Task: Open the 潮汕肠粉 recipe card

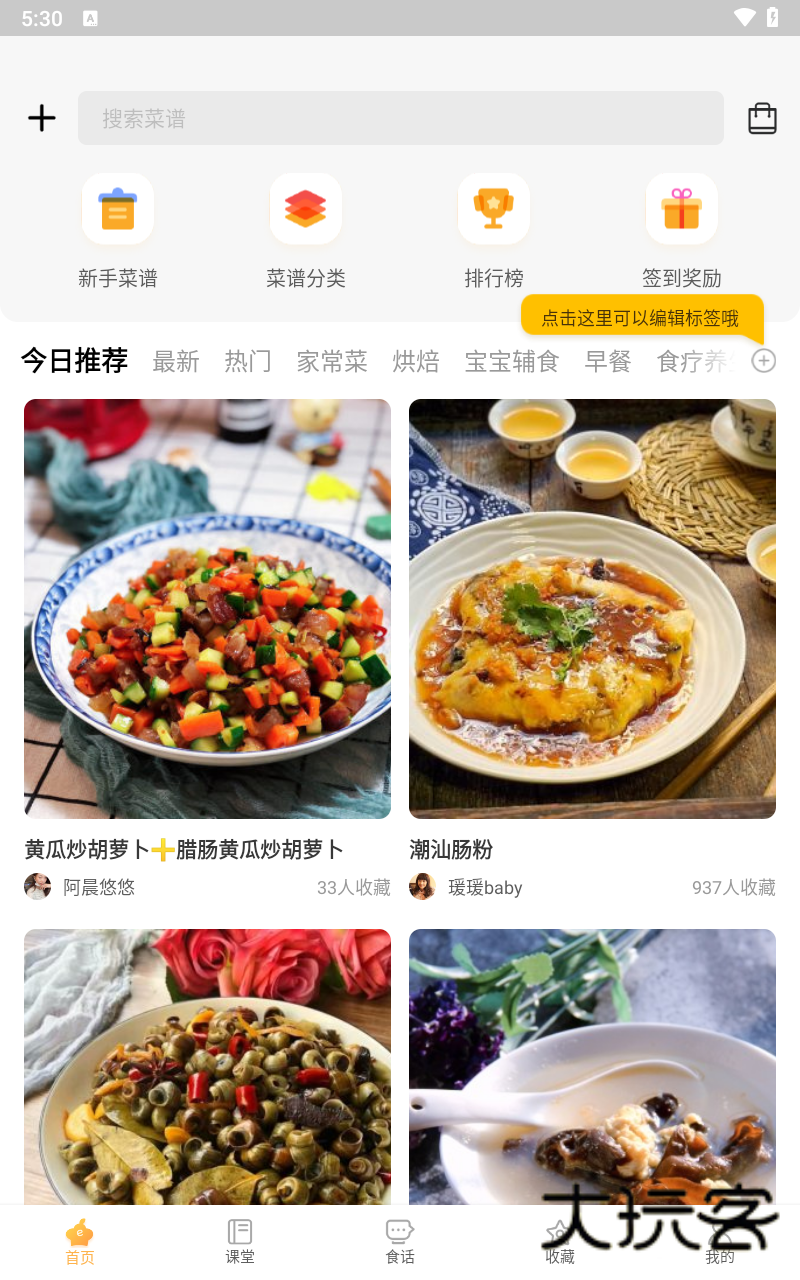Action: tap(591, 608)
